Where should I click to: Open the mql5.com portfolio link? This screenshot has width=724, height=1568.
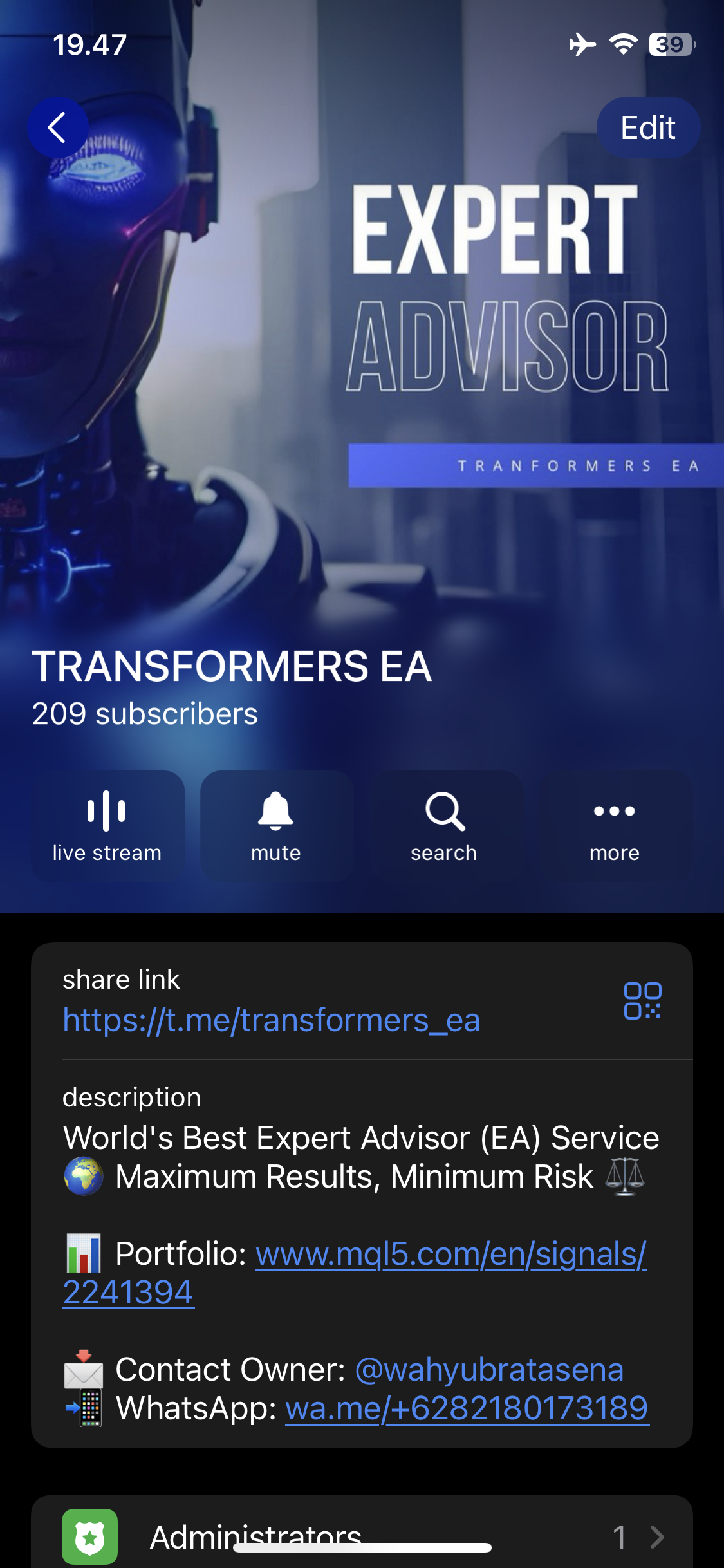(354, 1273)
